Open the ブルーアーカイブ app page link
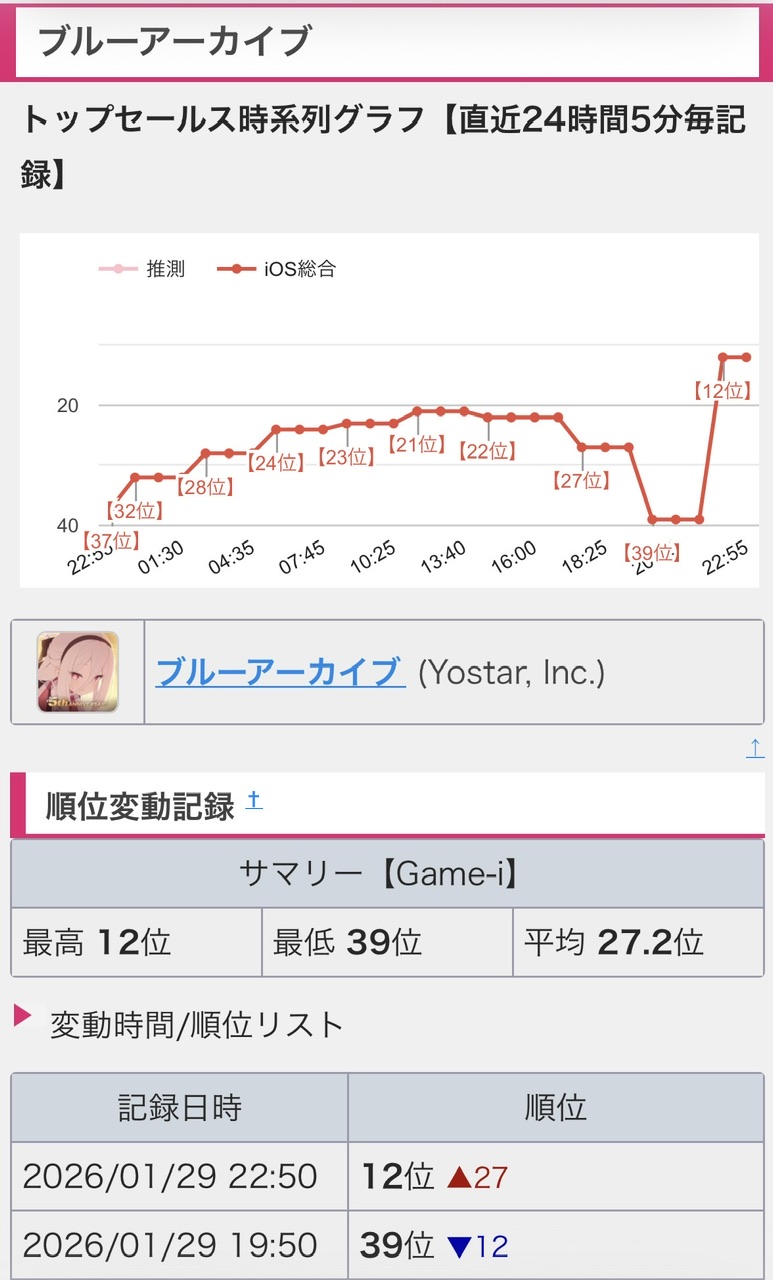The height and width of the screenshot is (1280, 773). (x=280, y=672)
